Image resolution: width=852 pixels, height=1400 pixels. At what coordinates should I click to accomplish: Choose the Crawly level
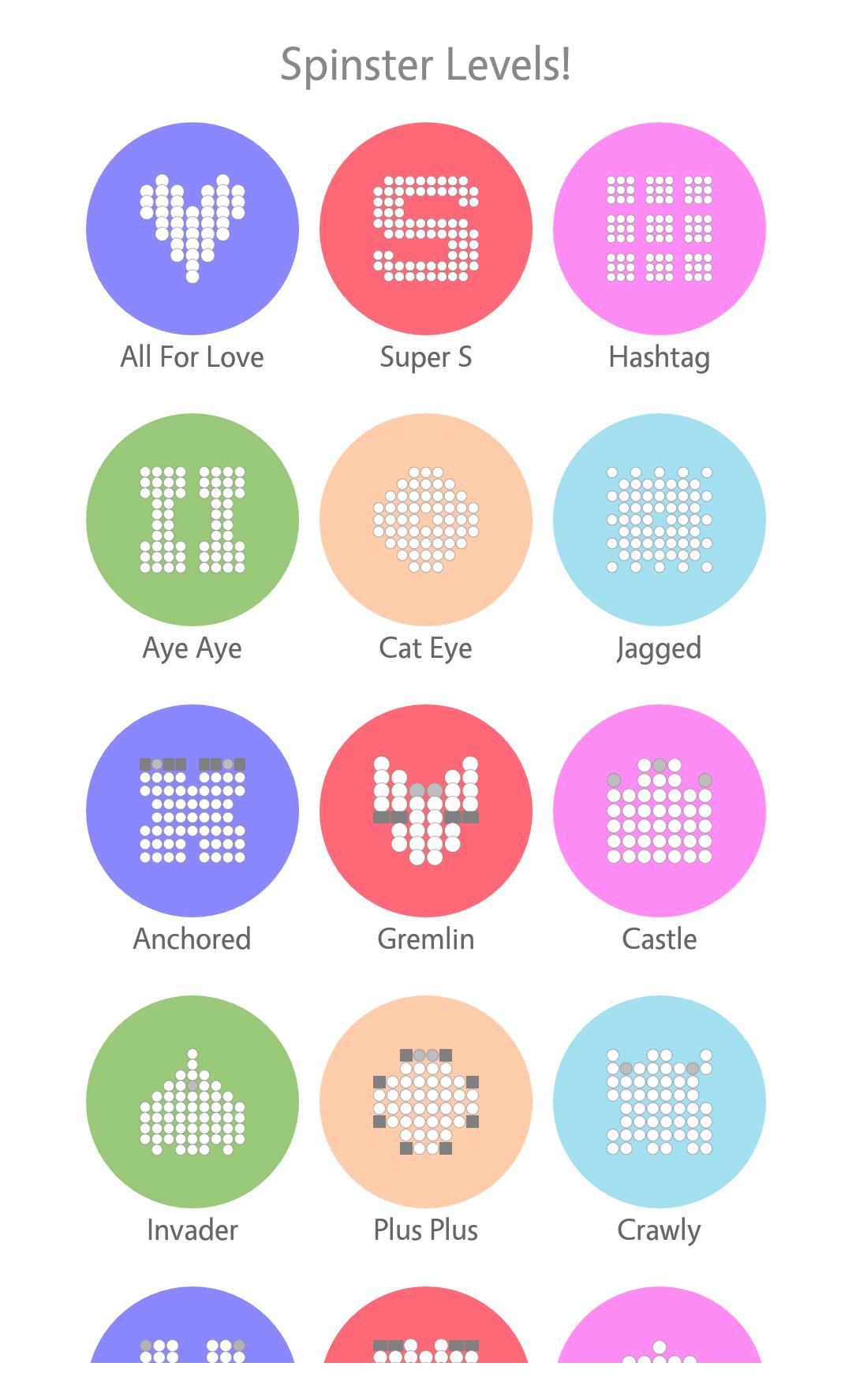pos(660,1102)
